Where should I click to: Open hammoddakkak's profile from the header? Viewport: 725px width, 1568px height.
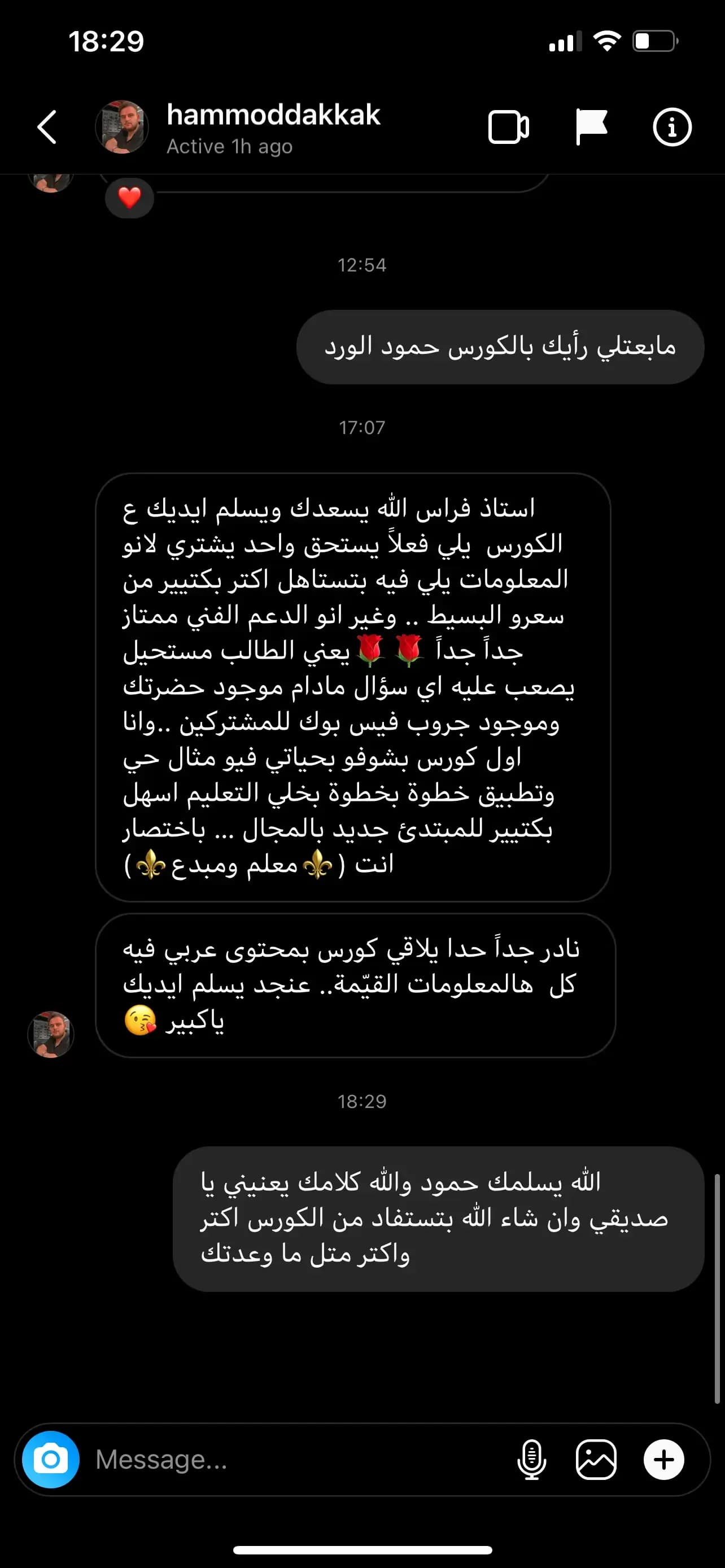tap(273, 128)
